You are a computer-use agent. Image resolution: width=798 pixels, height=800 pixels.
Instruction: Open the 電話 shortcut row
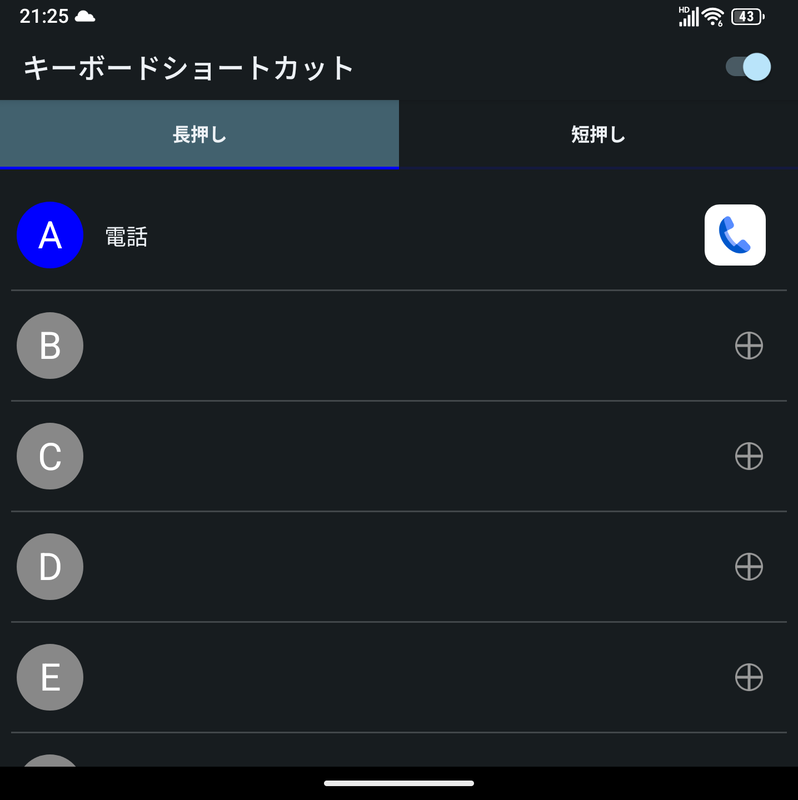tap(300, 235)
